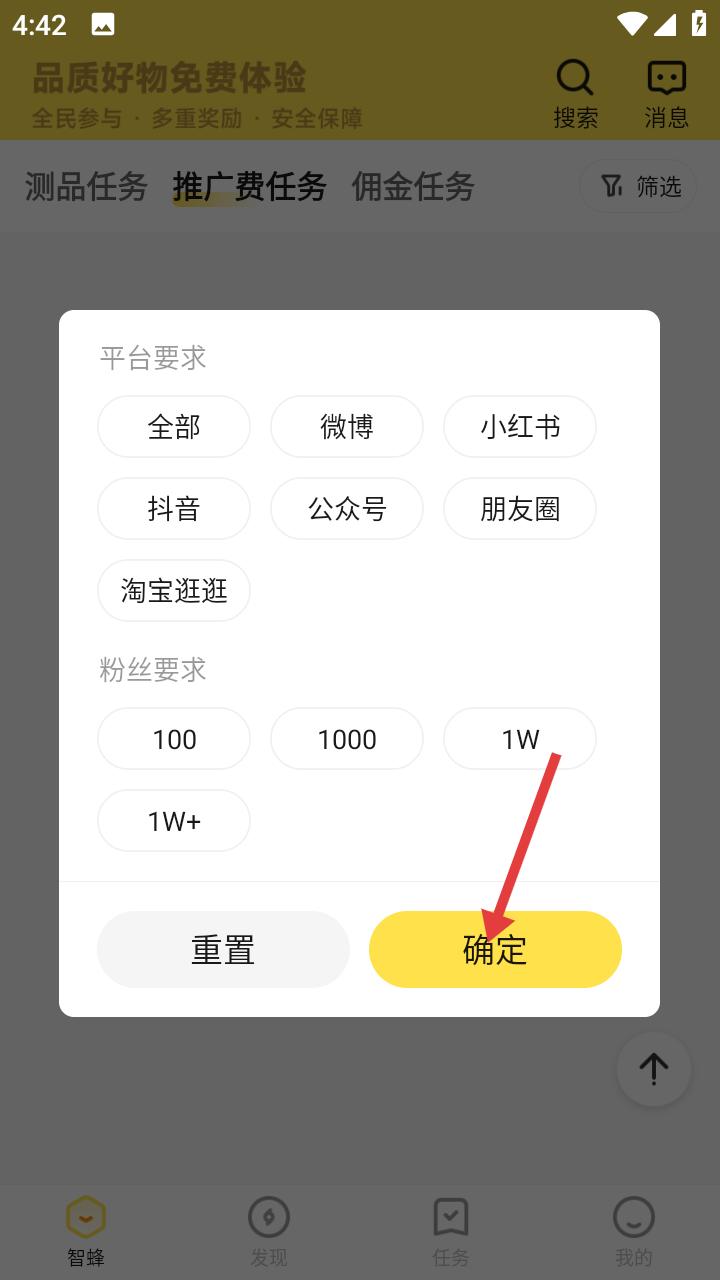Set fan requirement to 100
The image size is (720, 1280).
pos(174,739)
